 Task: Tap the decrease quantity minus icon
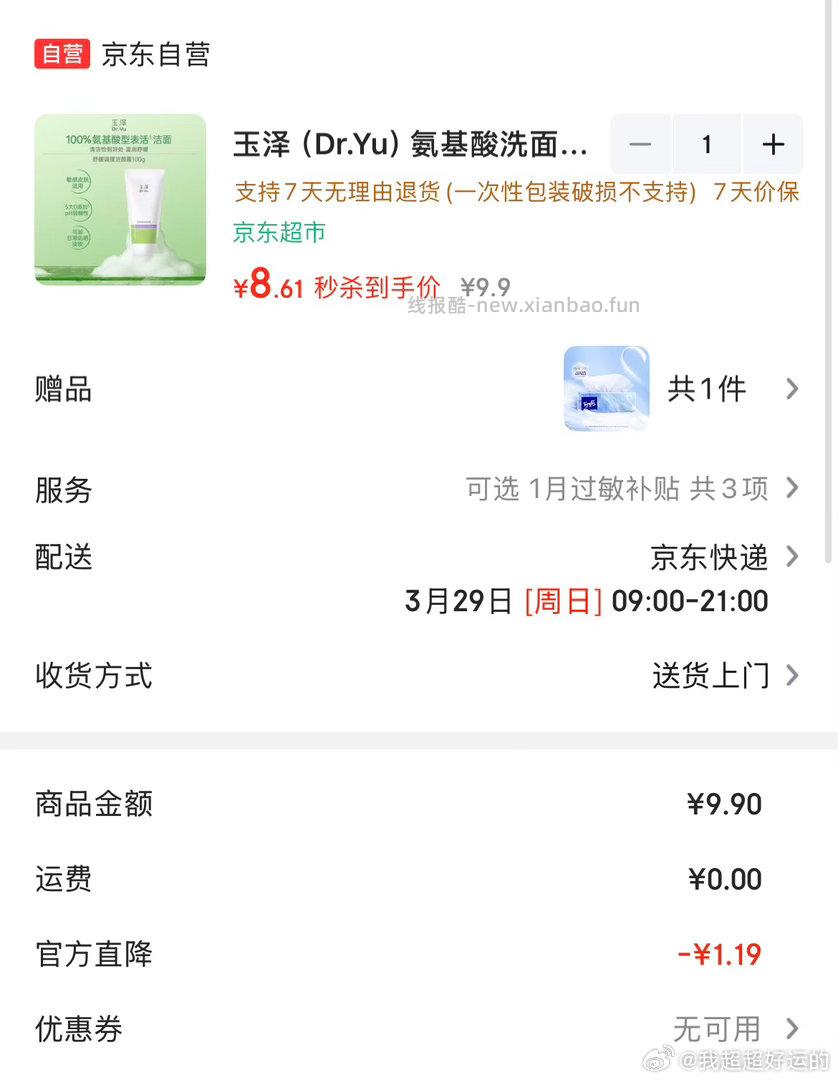(640, 145)
